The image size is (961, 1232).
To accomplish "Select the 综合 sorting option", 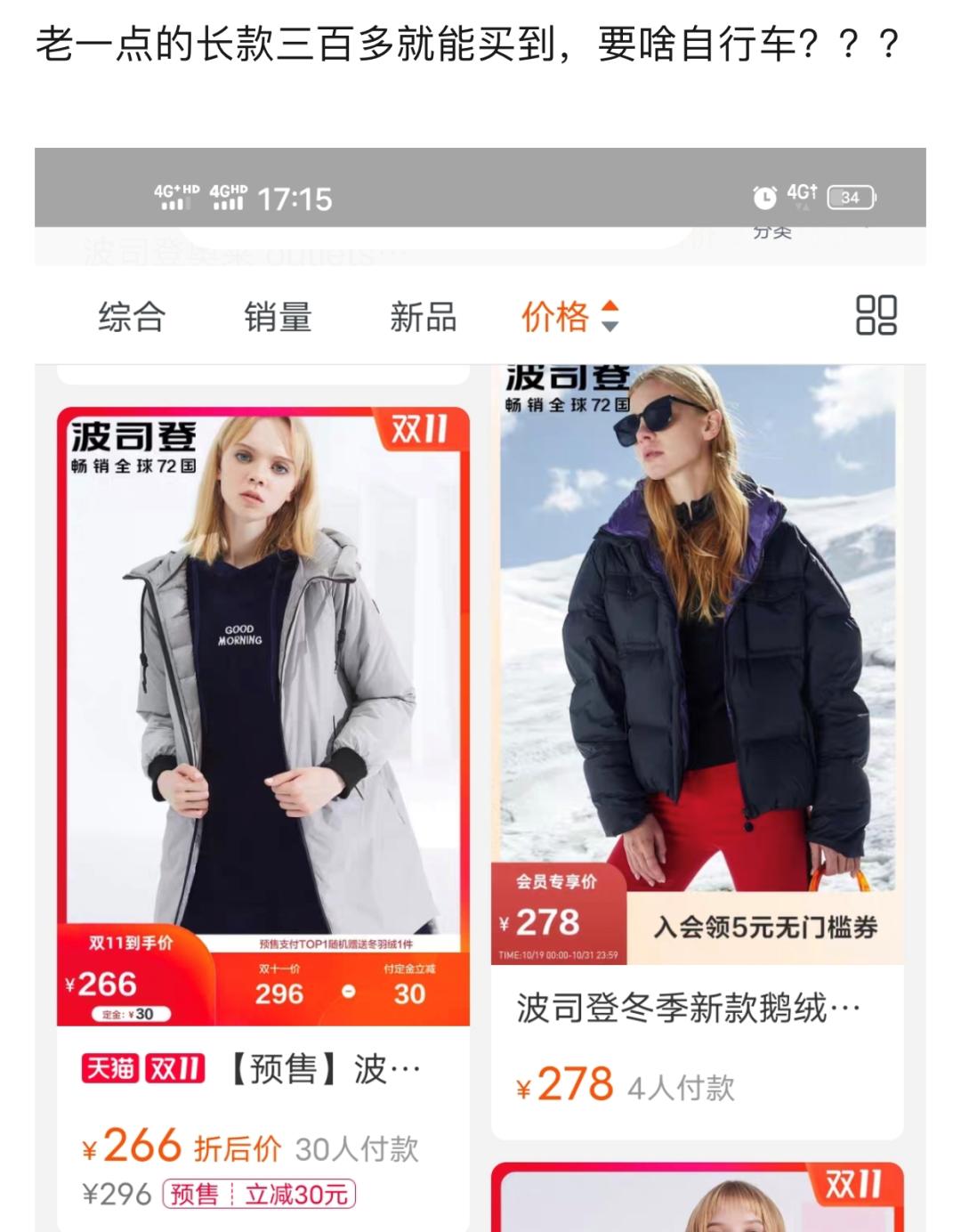I will point(132,317).
